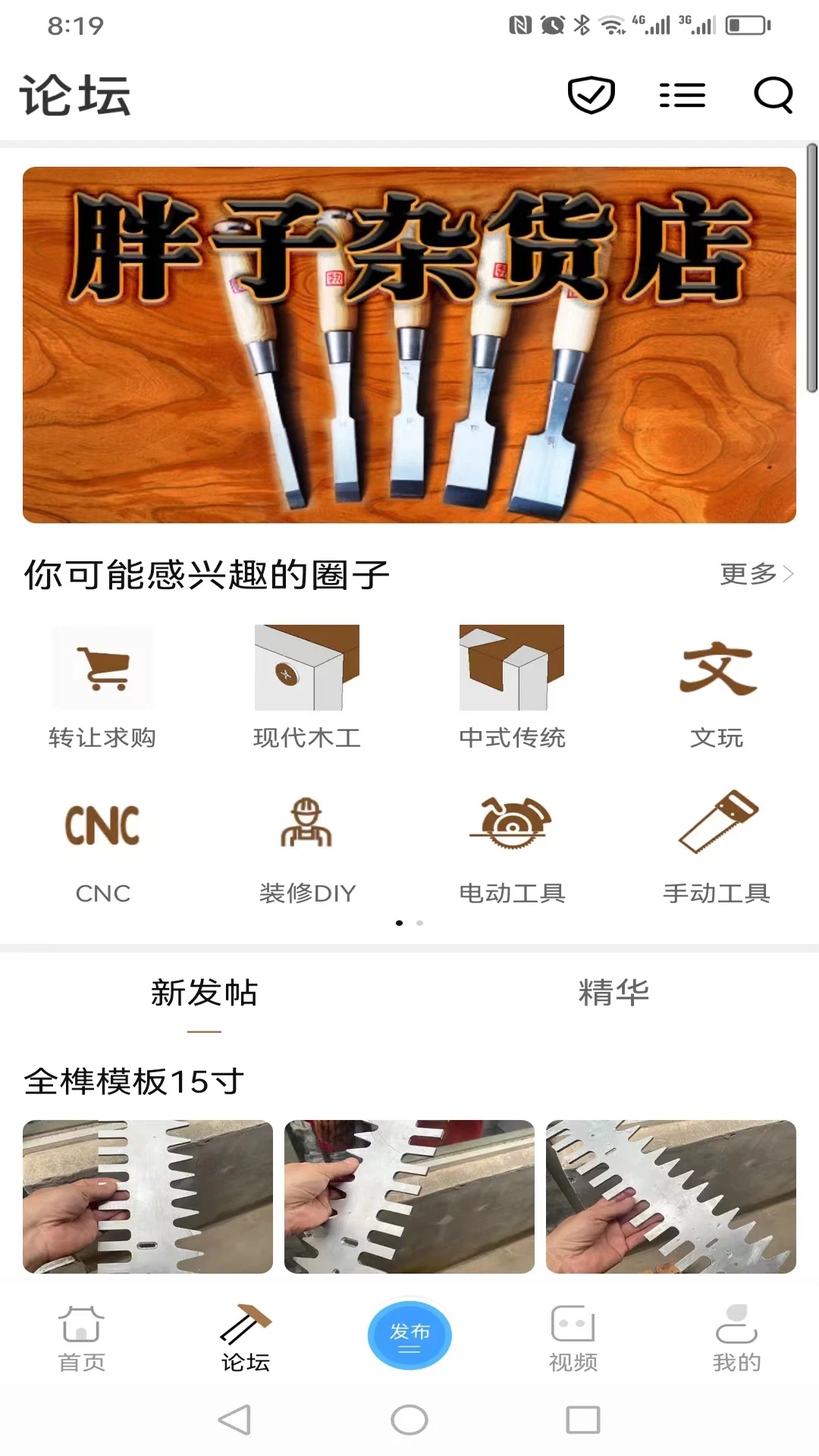This screenshot has width=819, height=1456.
Task: Open the first 全榫模板15寸 photo
Action: [147, 1198]
